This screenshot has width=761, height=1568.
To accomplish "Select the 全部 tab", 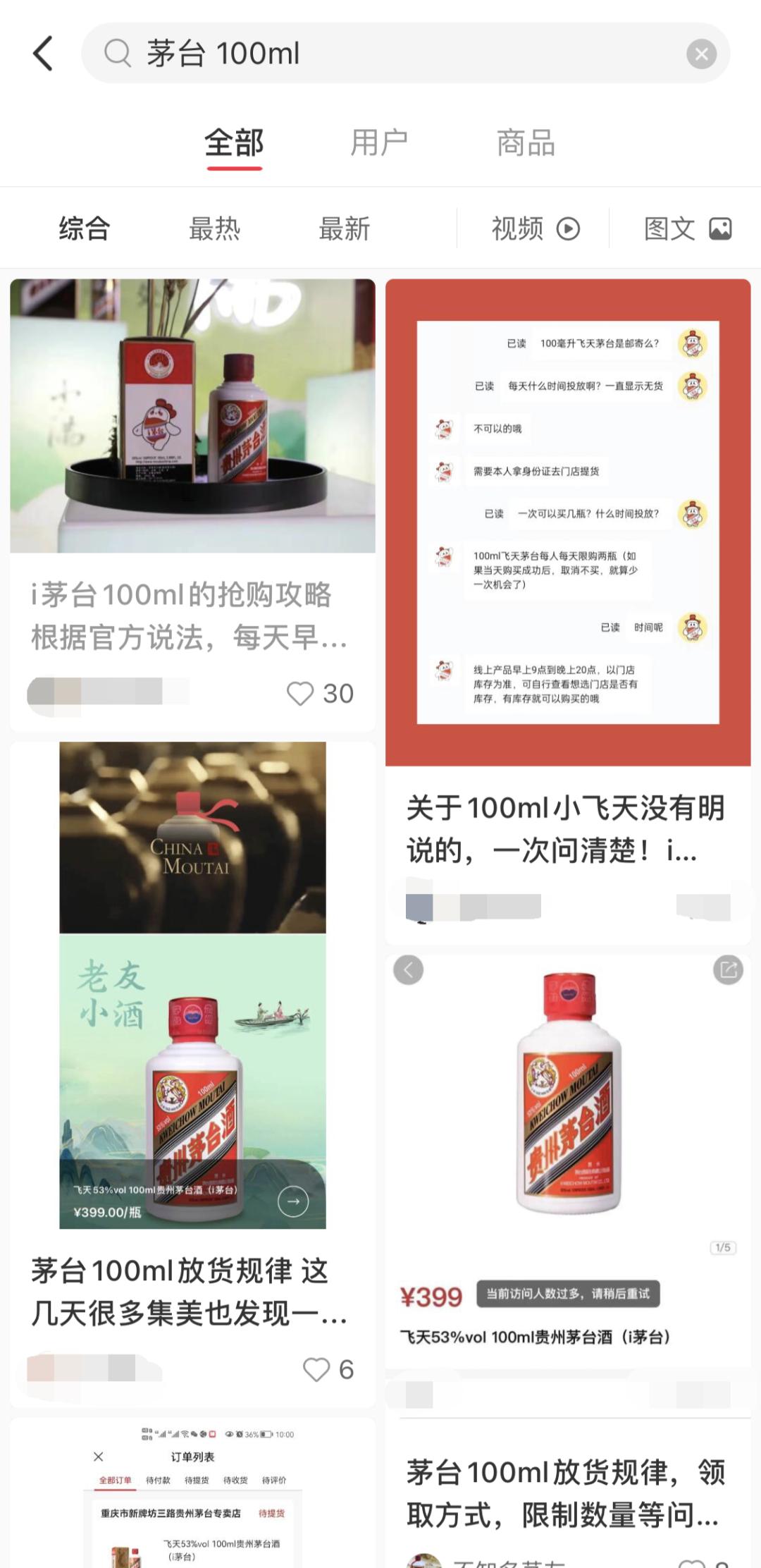I will 234,143.
